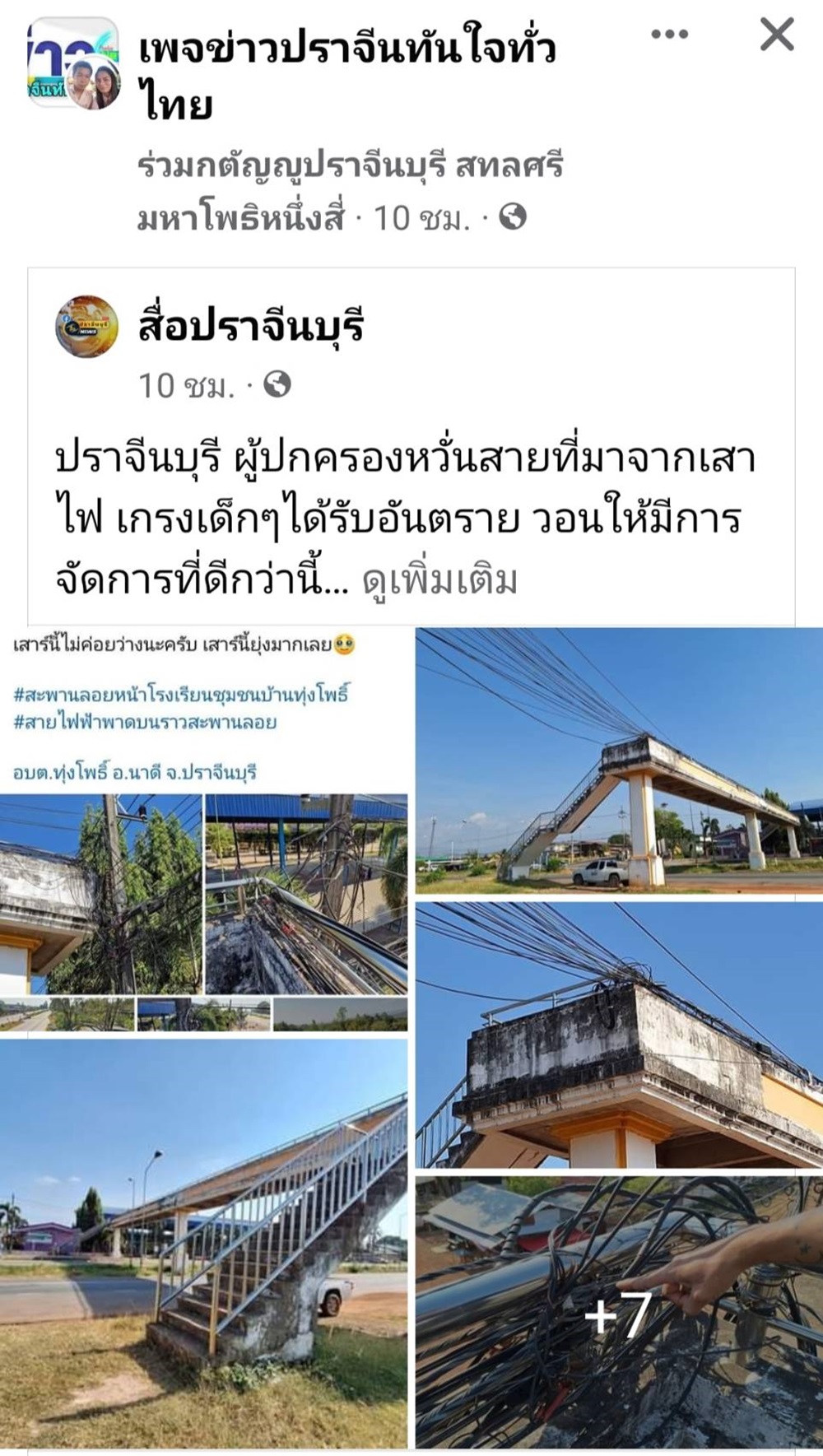823x1456 pixels.
Task: View the +7 more photos tile
Action: [619, 1312]
